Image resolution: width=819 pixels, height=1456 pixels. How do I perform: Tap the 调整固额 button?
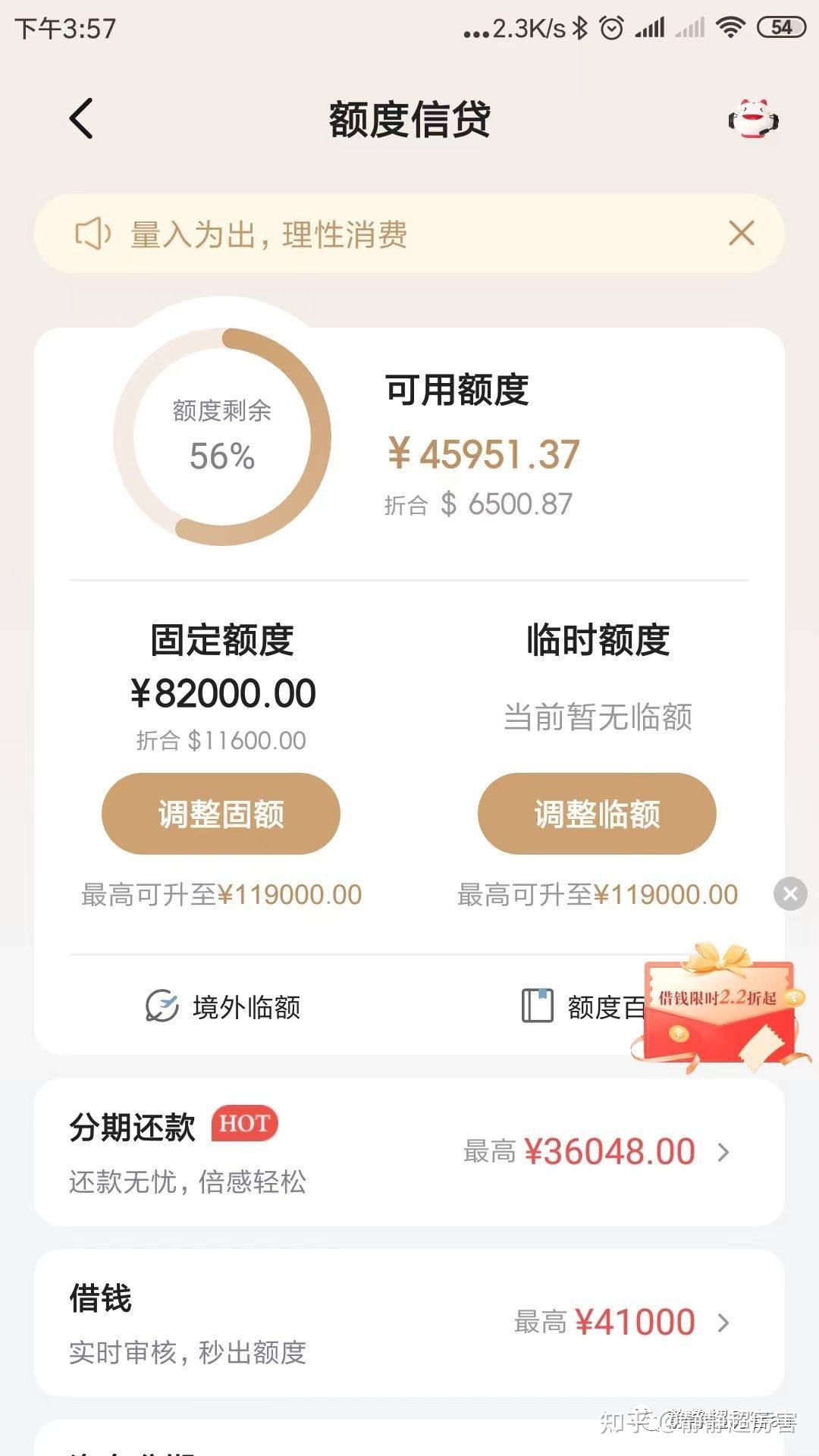point(221,814)
